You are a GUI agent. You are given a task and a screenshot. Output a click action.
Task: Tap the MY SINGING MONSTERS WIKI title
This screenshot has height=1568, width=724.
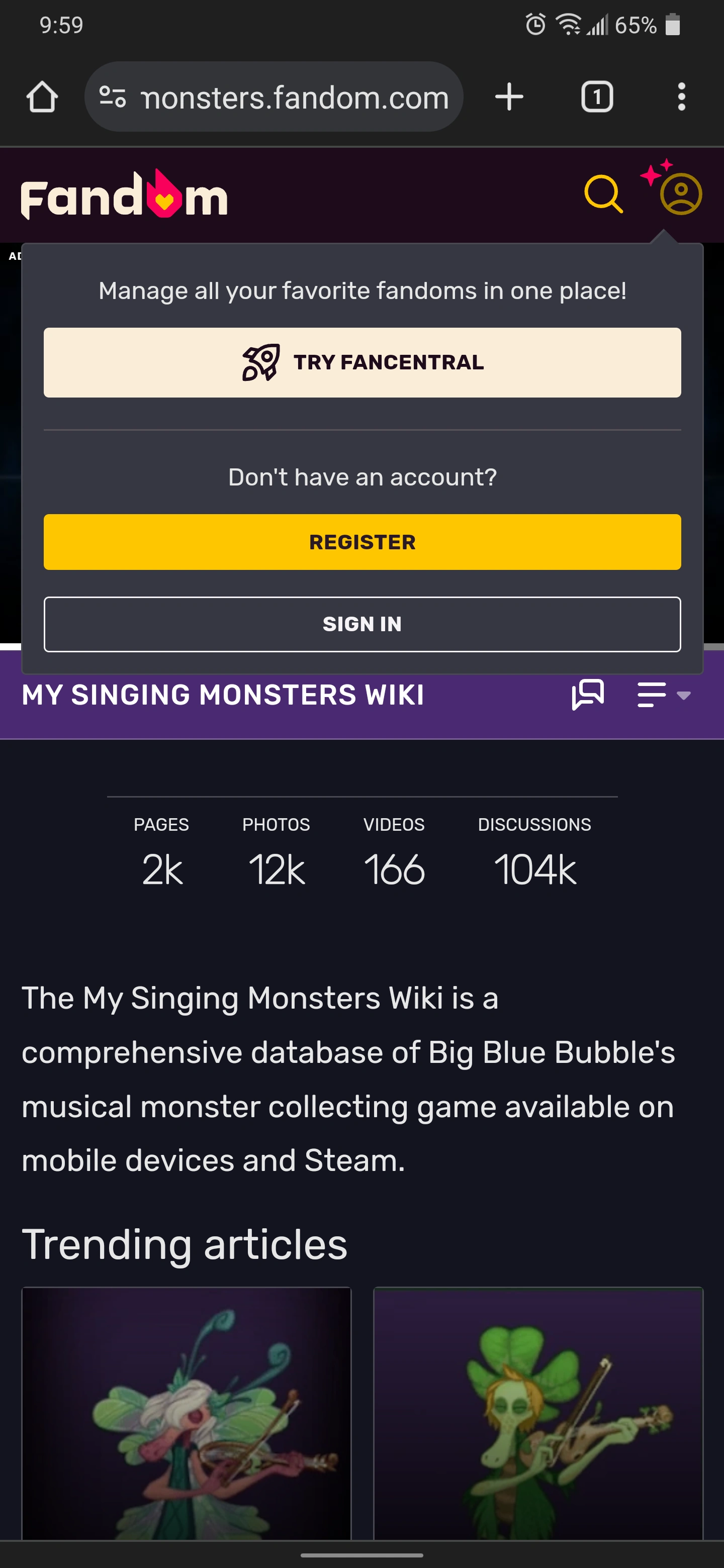223,695
